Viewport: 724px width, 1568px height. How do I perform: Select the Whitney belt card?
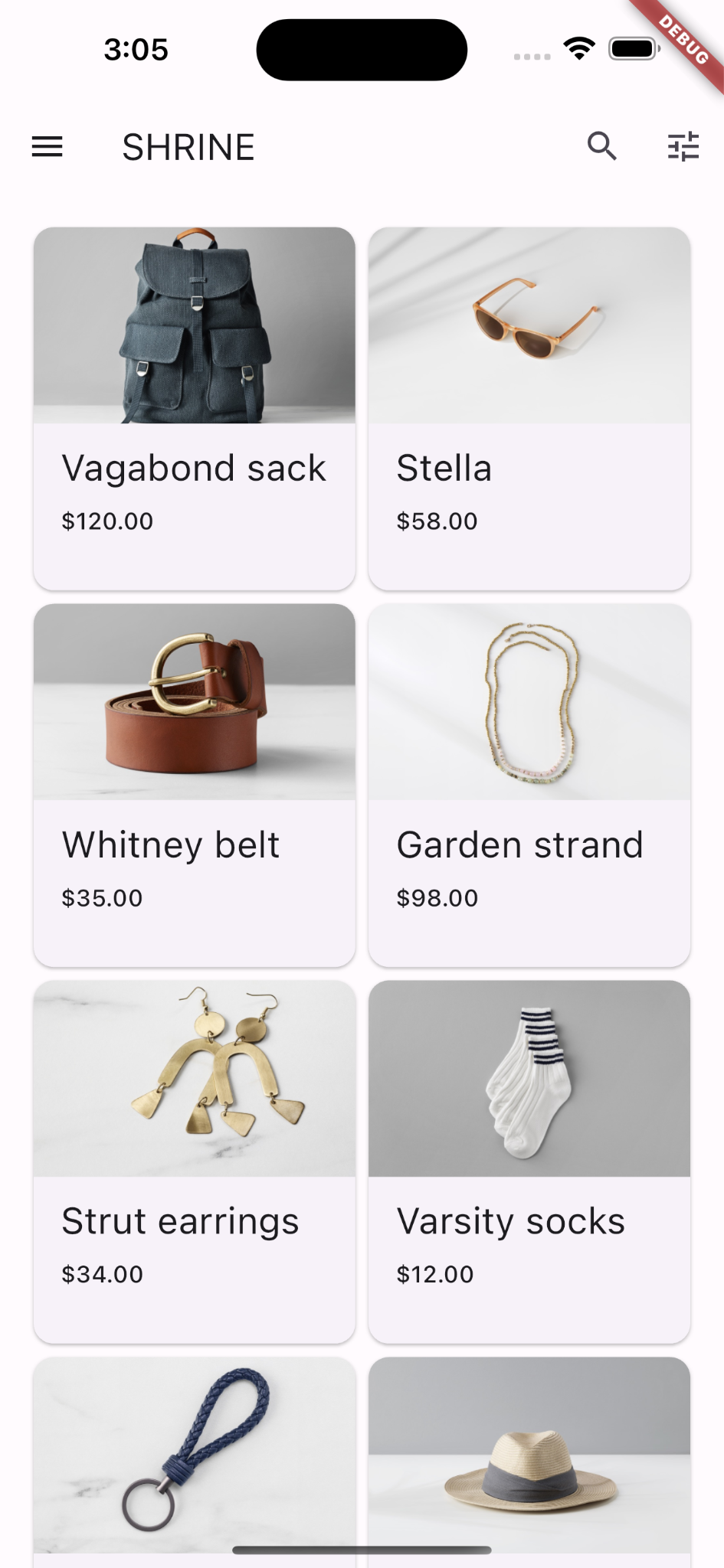(x=195, y=785)
